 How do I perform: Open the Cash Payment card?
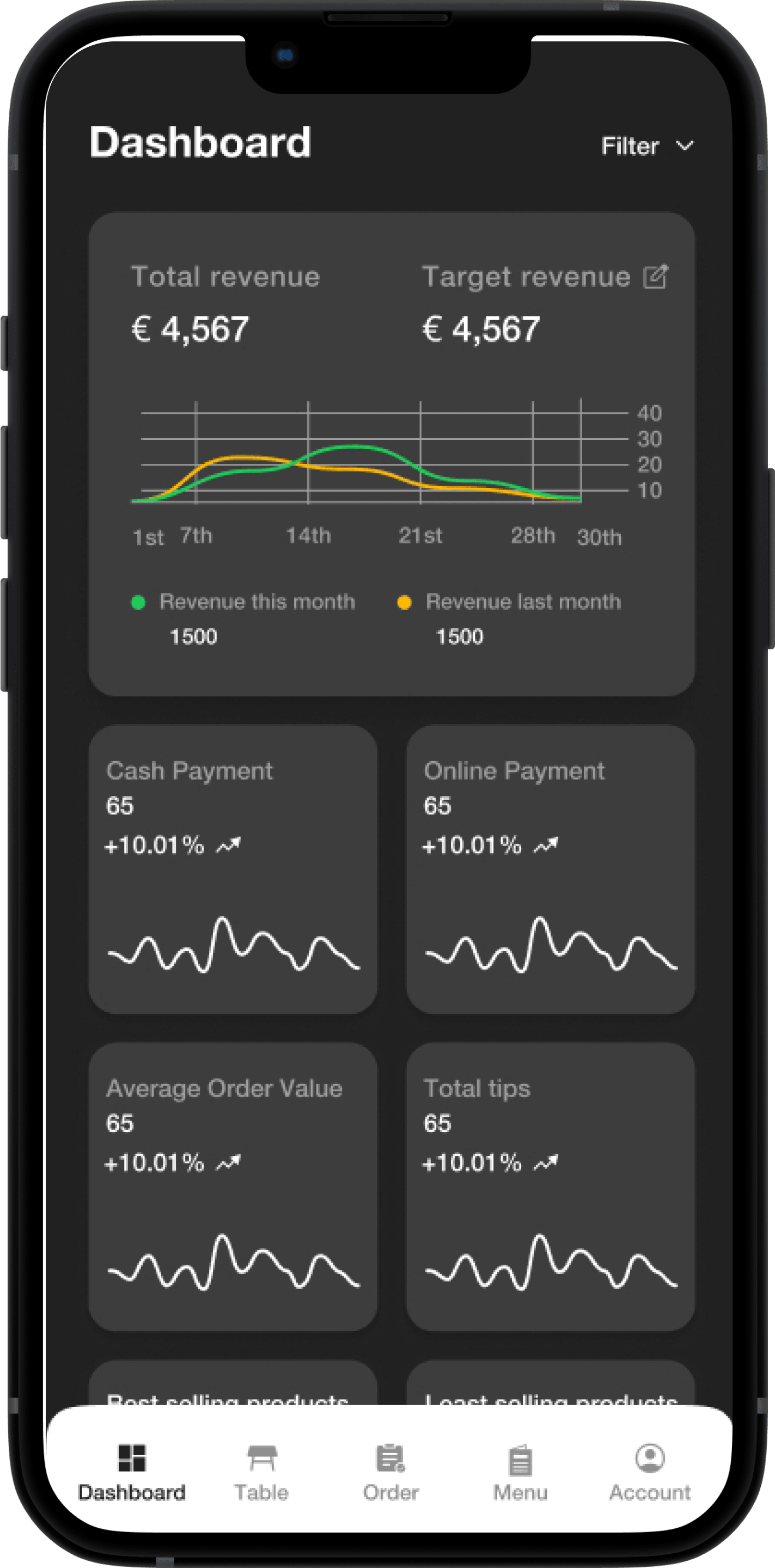(x=233, y=868)
